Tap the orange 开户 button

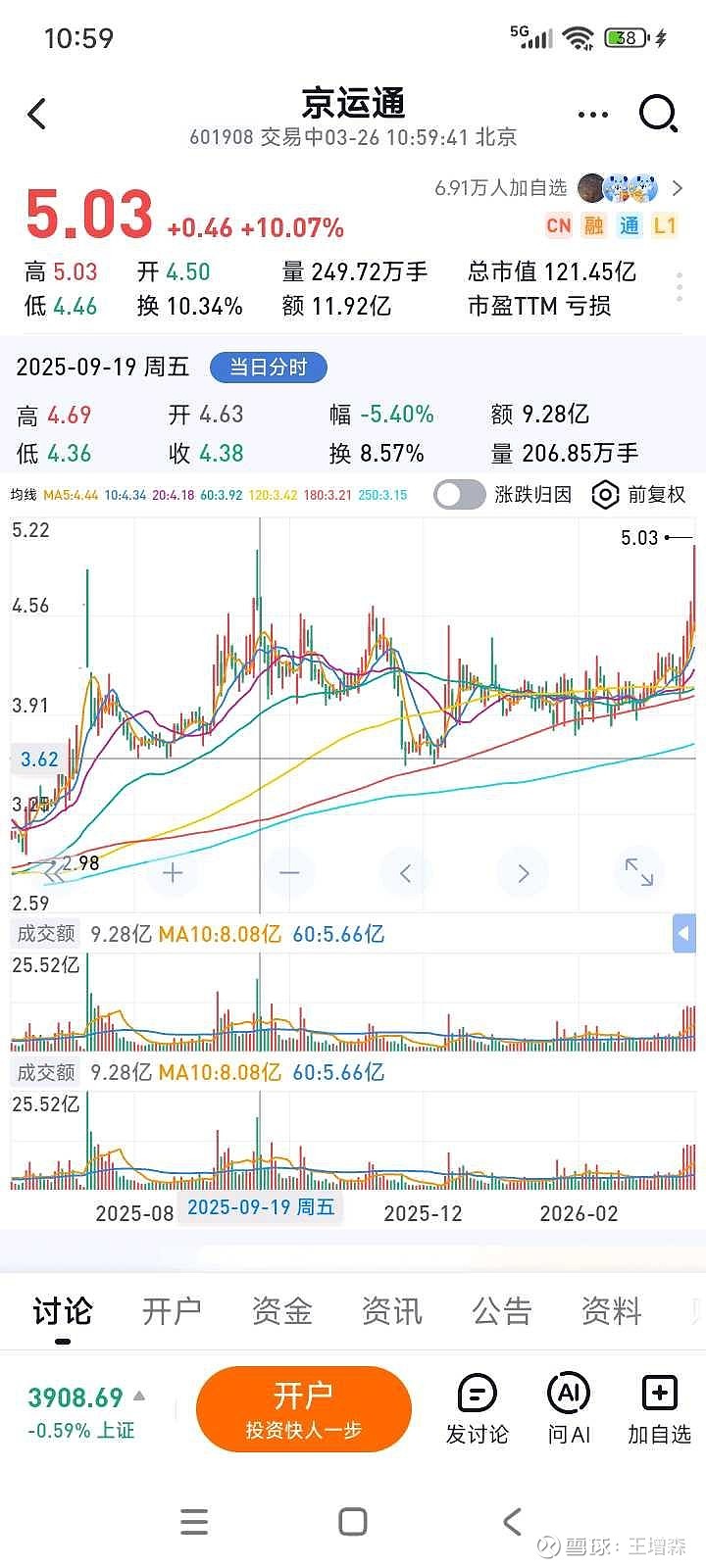click(303, 1409)
